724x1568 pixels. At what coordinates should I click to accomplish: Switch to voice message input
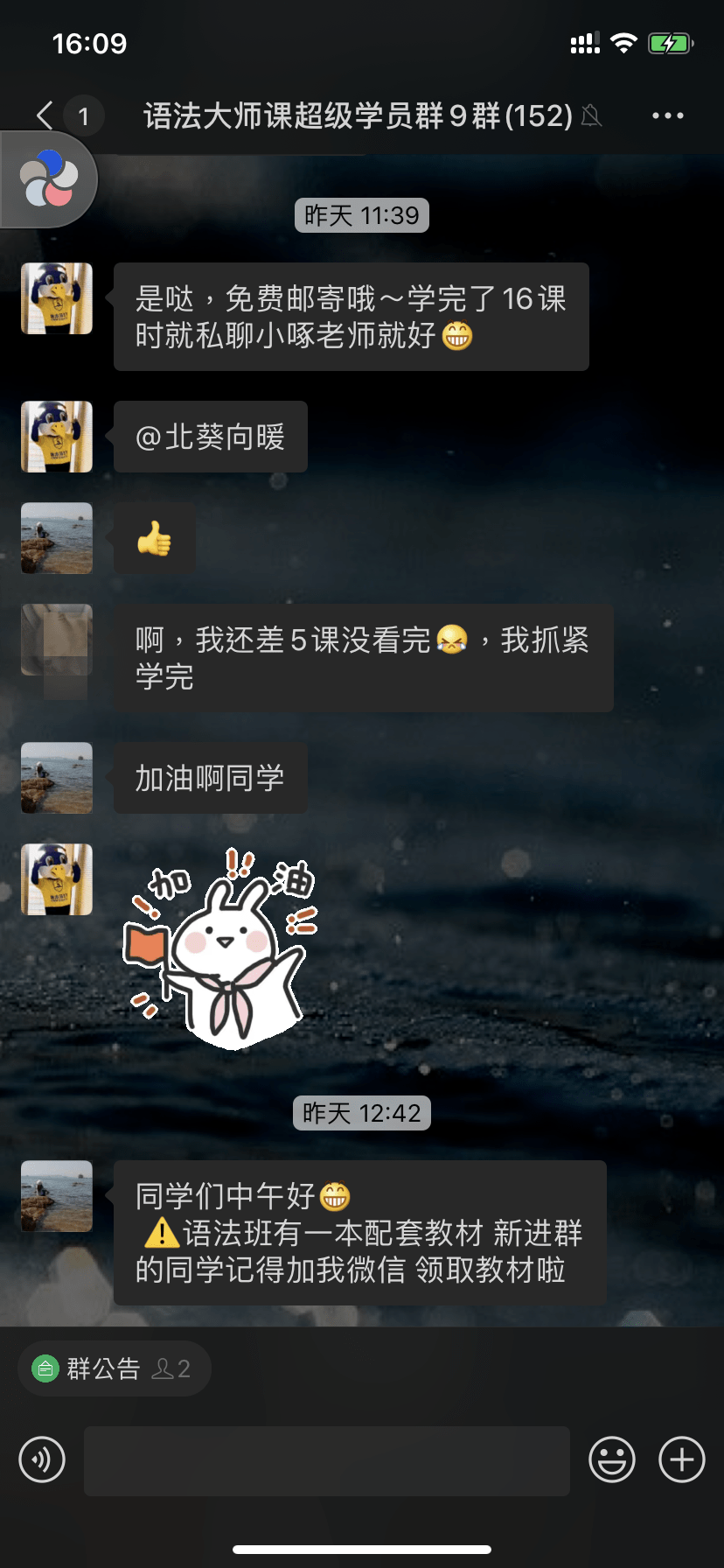[42, 1459]
